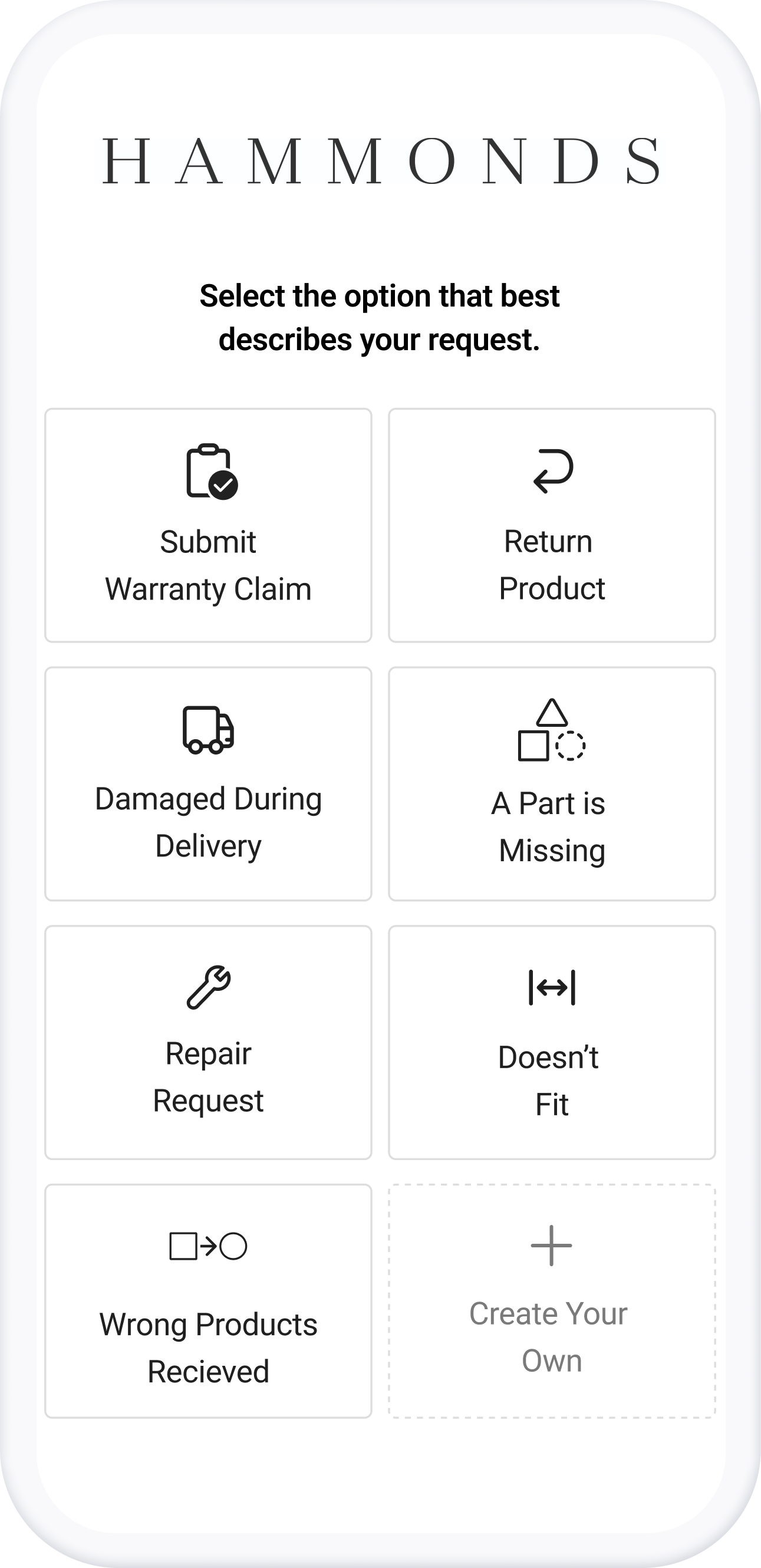This screenshot has height=1568, width=761.
Task: Tap Create Your Own request
Action: (552, 1301)
